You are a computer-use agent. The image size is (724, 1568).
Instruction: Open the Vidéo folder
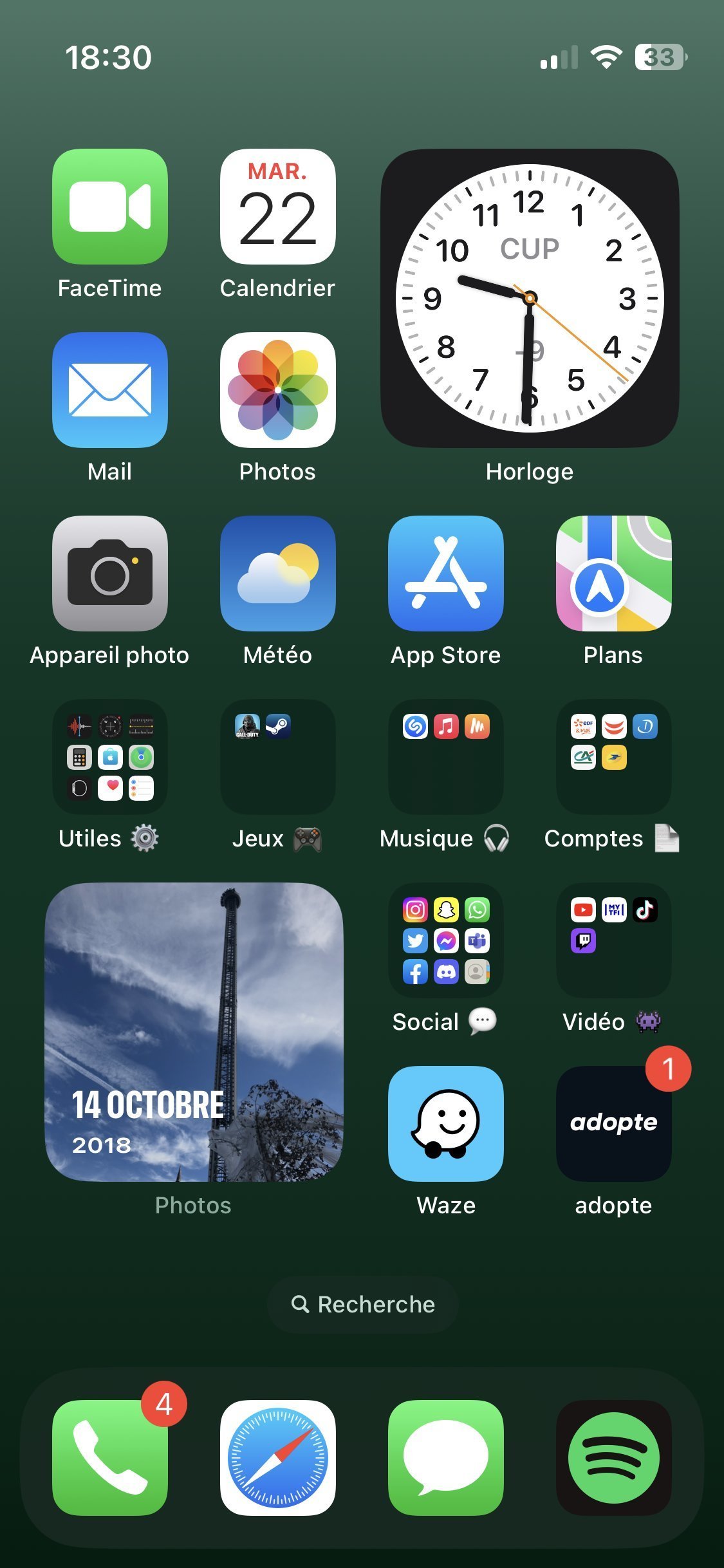coord(614,940)
